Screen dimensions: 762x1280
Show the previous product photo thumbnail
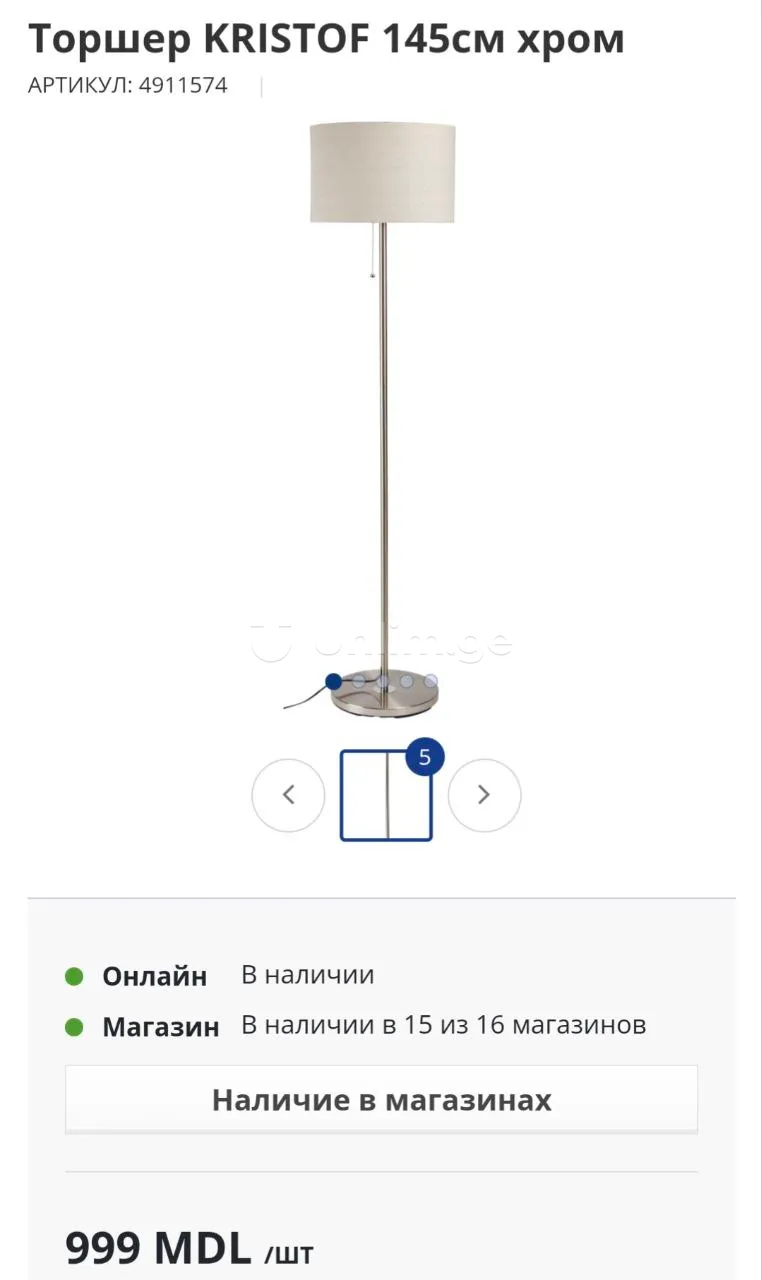[x=288, y=795]
